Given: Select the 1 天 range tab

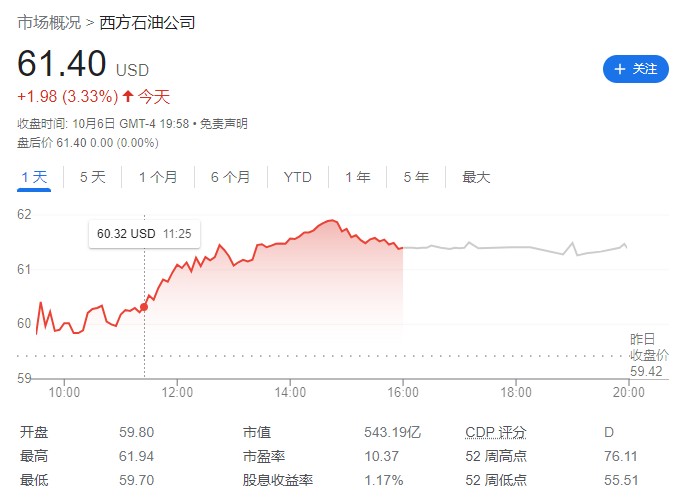Looking at the screenshot, I should (x=34, y=177).
